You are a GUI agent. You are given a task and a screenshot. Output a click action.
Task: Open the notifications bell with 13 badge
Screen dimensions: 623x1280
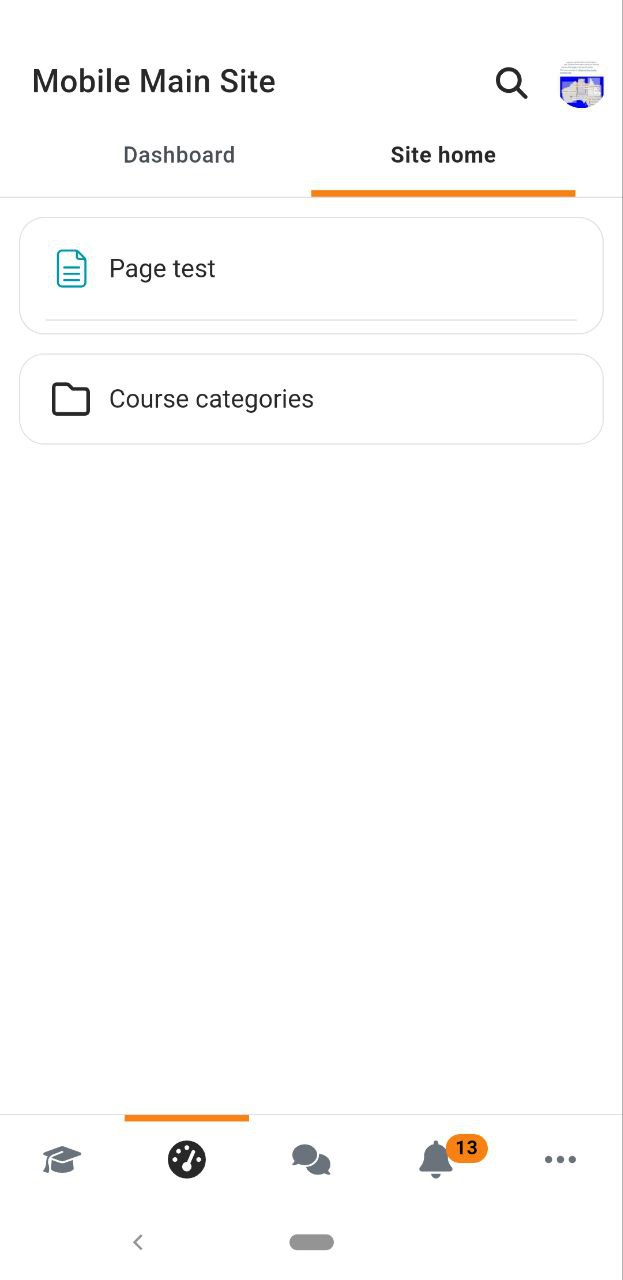pyautogui.click(x=436, y=1160)
